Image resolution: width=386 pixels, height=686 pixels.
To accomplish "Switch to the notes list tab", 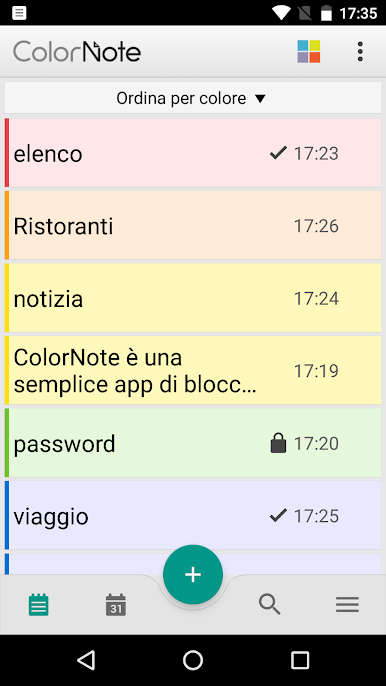I will point(39,605).
